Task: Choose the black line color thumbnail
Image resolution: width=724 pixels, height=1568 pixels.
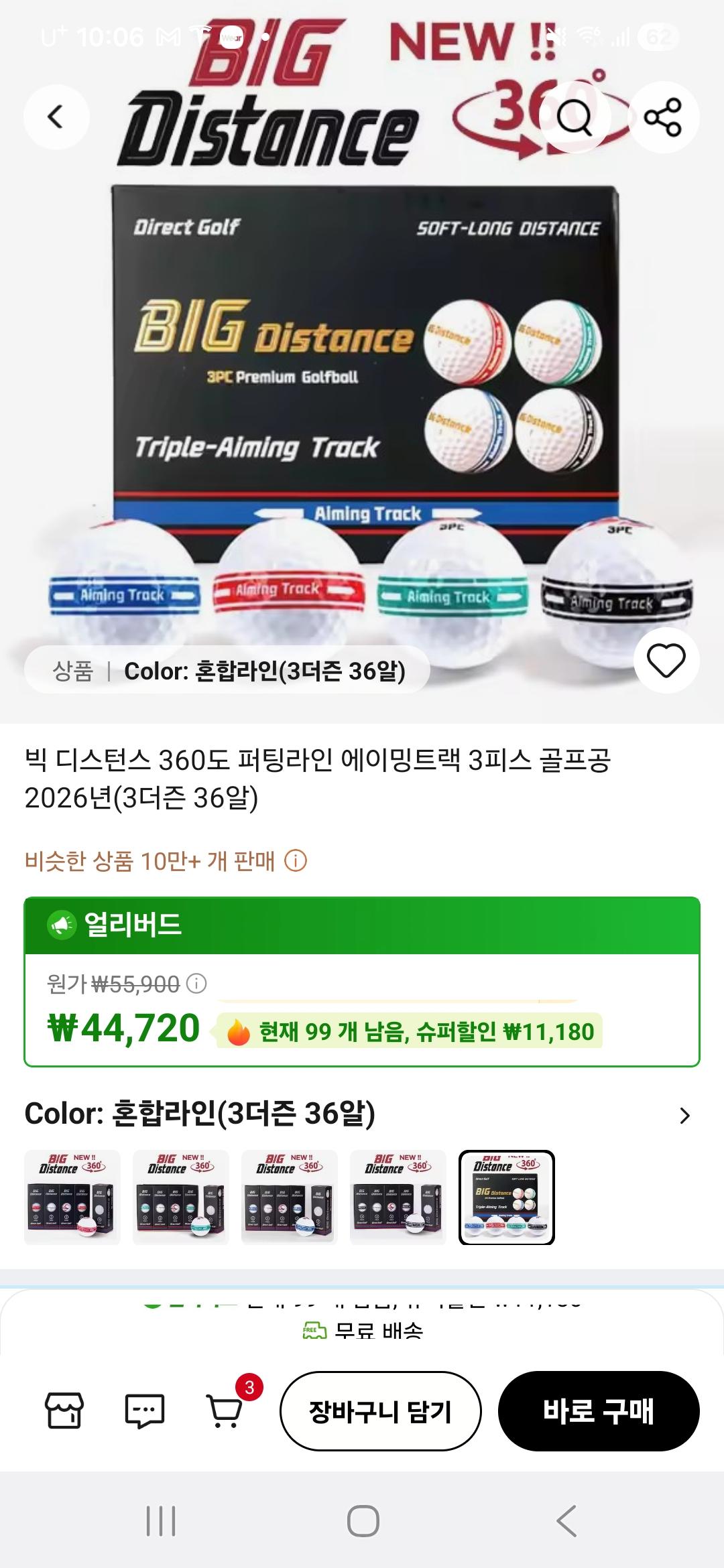Action: (x=398, y=1197)
